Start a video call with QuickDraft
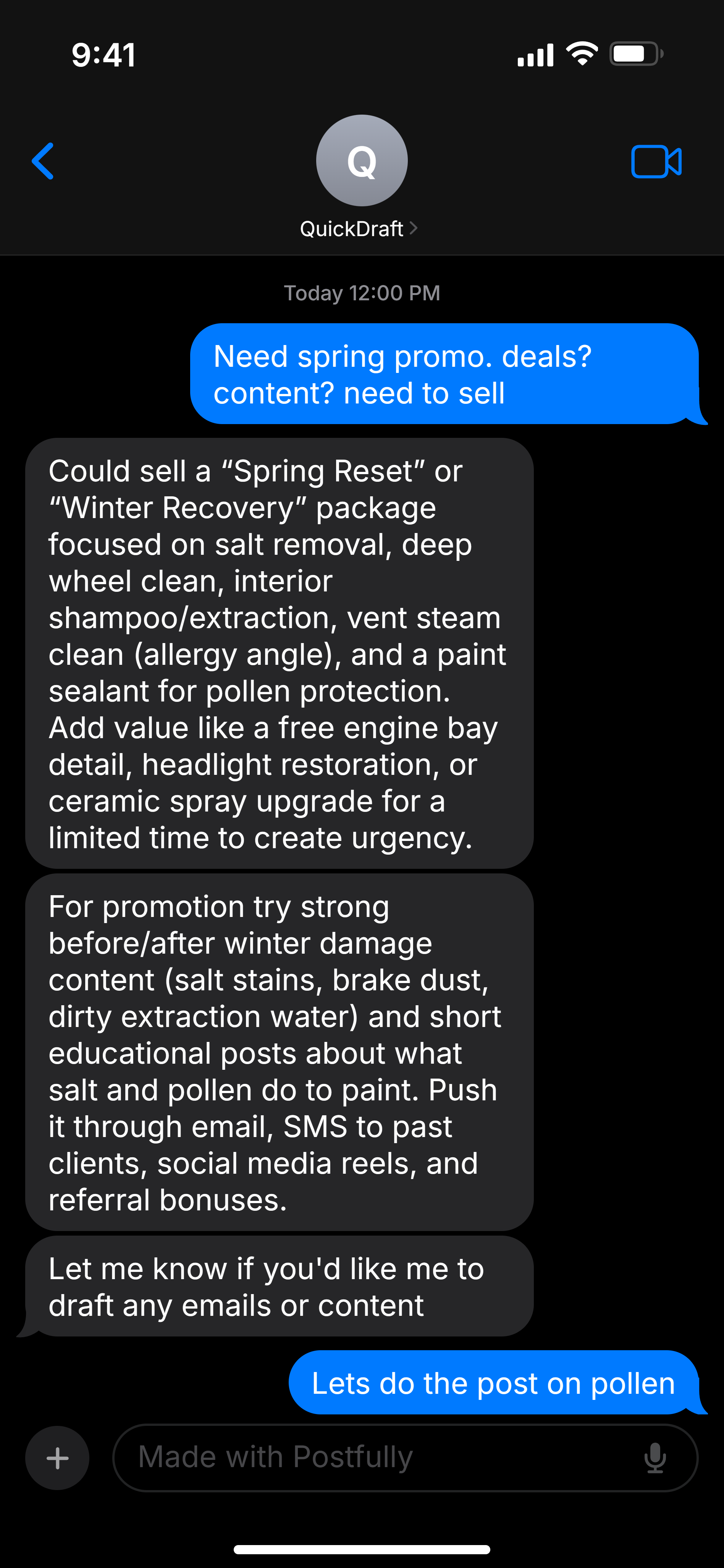The height and width of the screenshot is (1568, 724). point(656,162)
